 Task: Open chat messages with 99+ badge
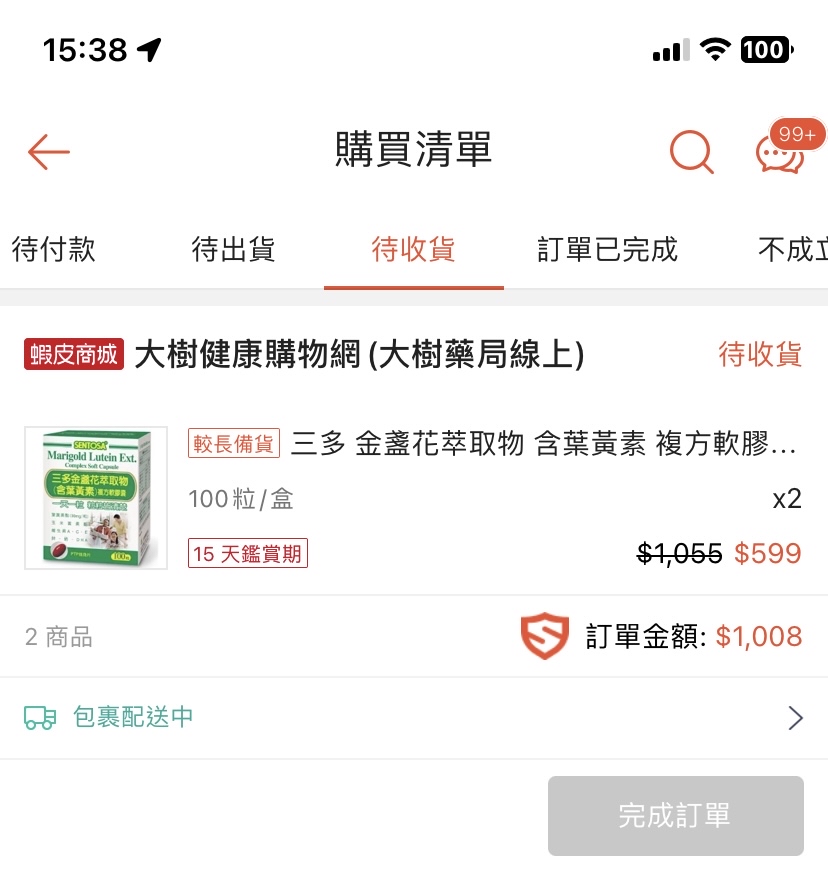click(782, 152)
